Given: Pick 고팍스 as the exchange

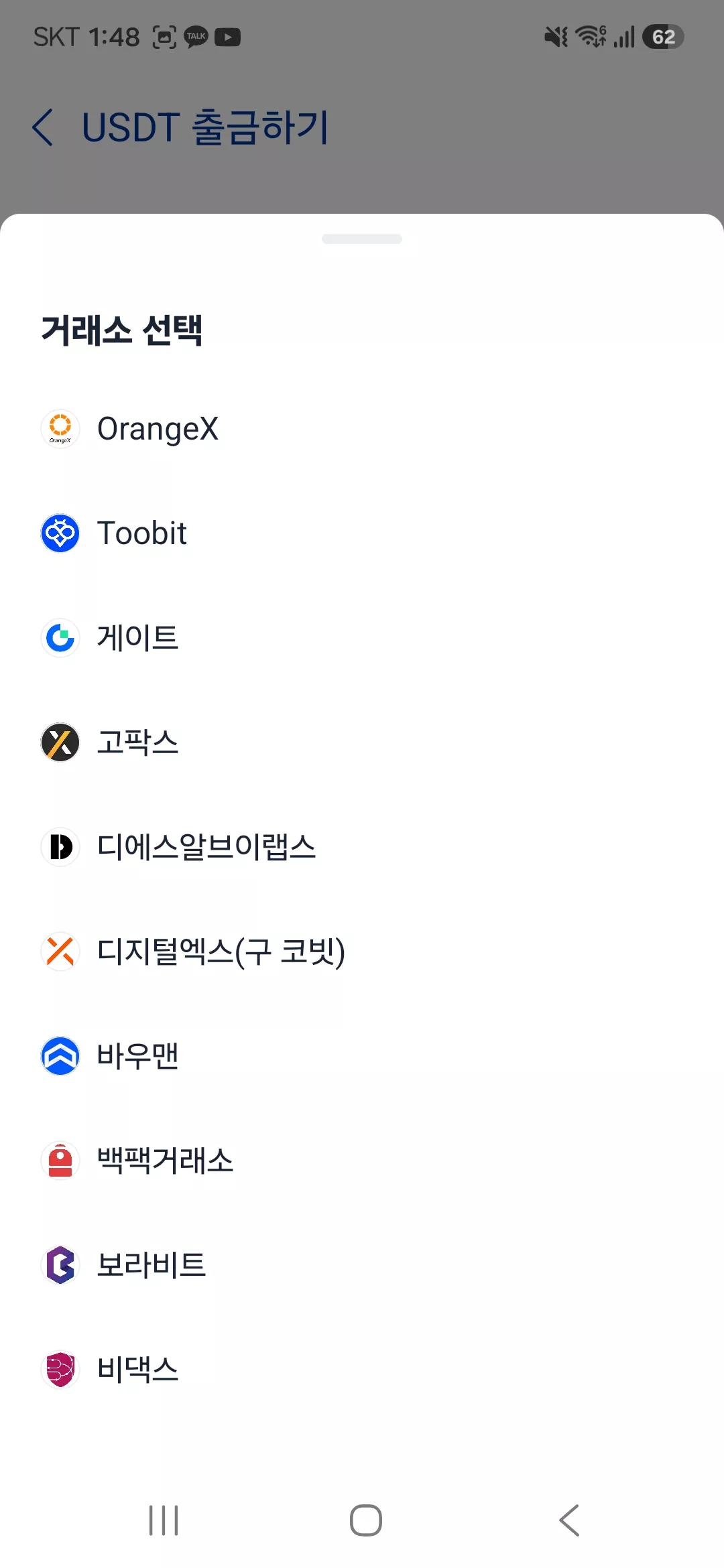Looking at the screenshot, I should [362, 742].
